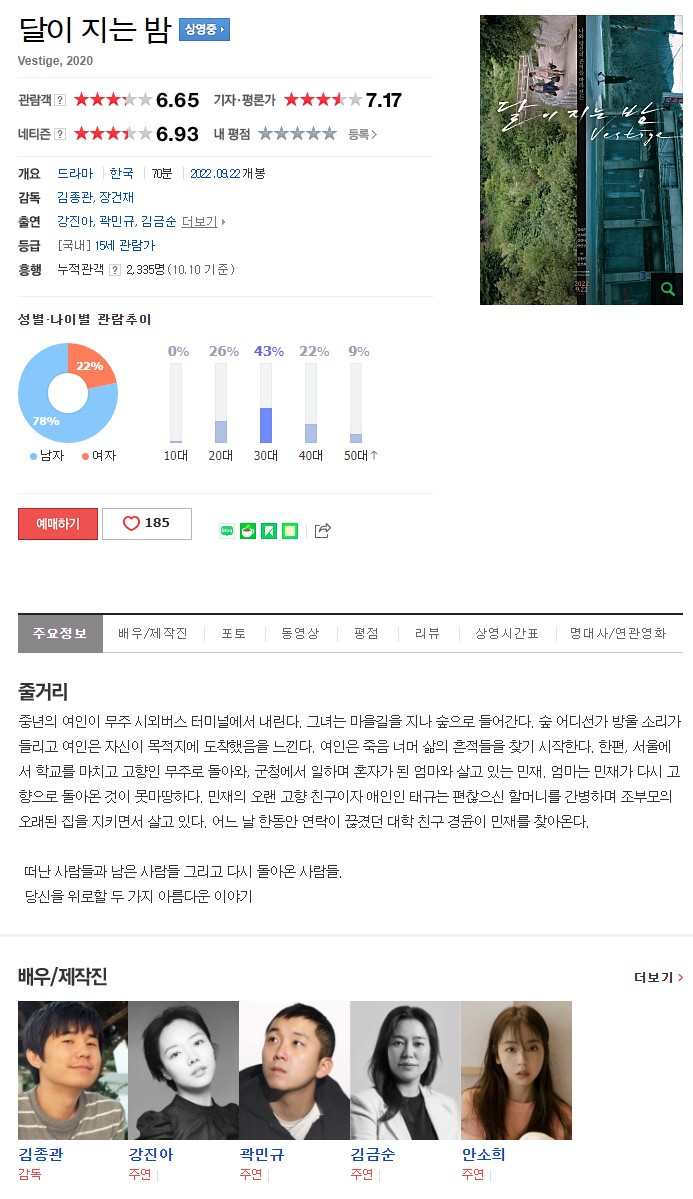Image resolution: width=693 pixels, height=1199 pixels.
Task: Open 드라마 genre link
Action: tap(75, 173)
